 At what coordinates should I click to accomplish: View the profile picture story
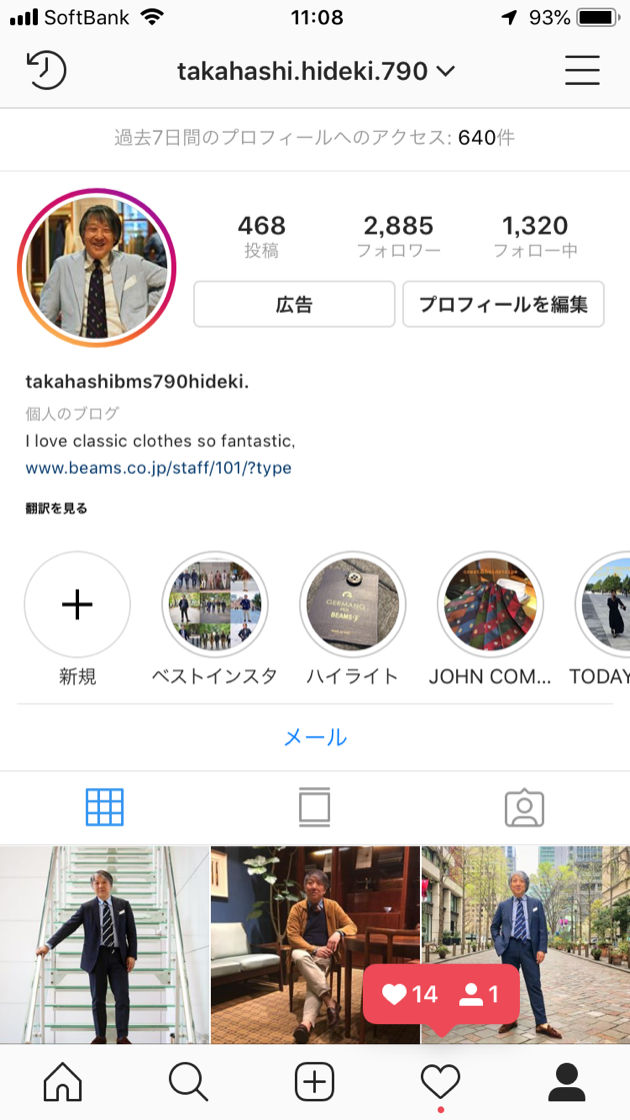point(97,268)
